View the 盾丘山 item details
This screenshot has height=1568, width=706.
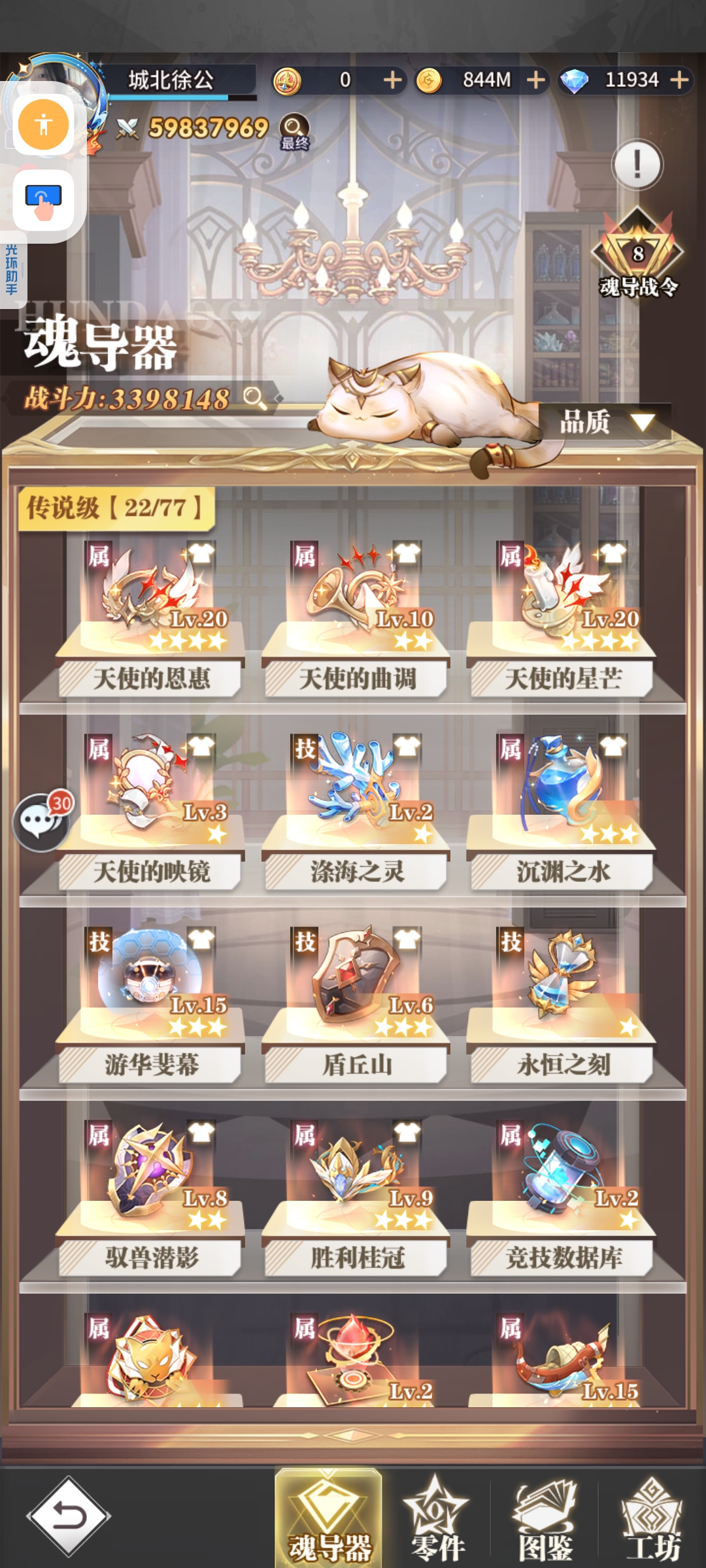coord(357,987)
